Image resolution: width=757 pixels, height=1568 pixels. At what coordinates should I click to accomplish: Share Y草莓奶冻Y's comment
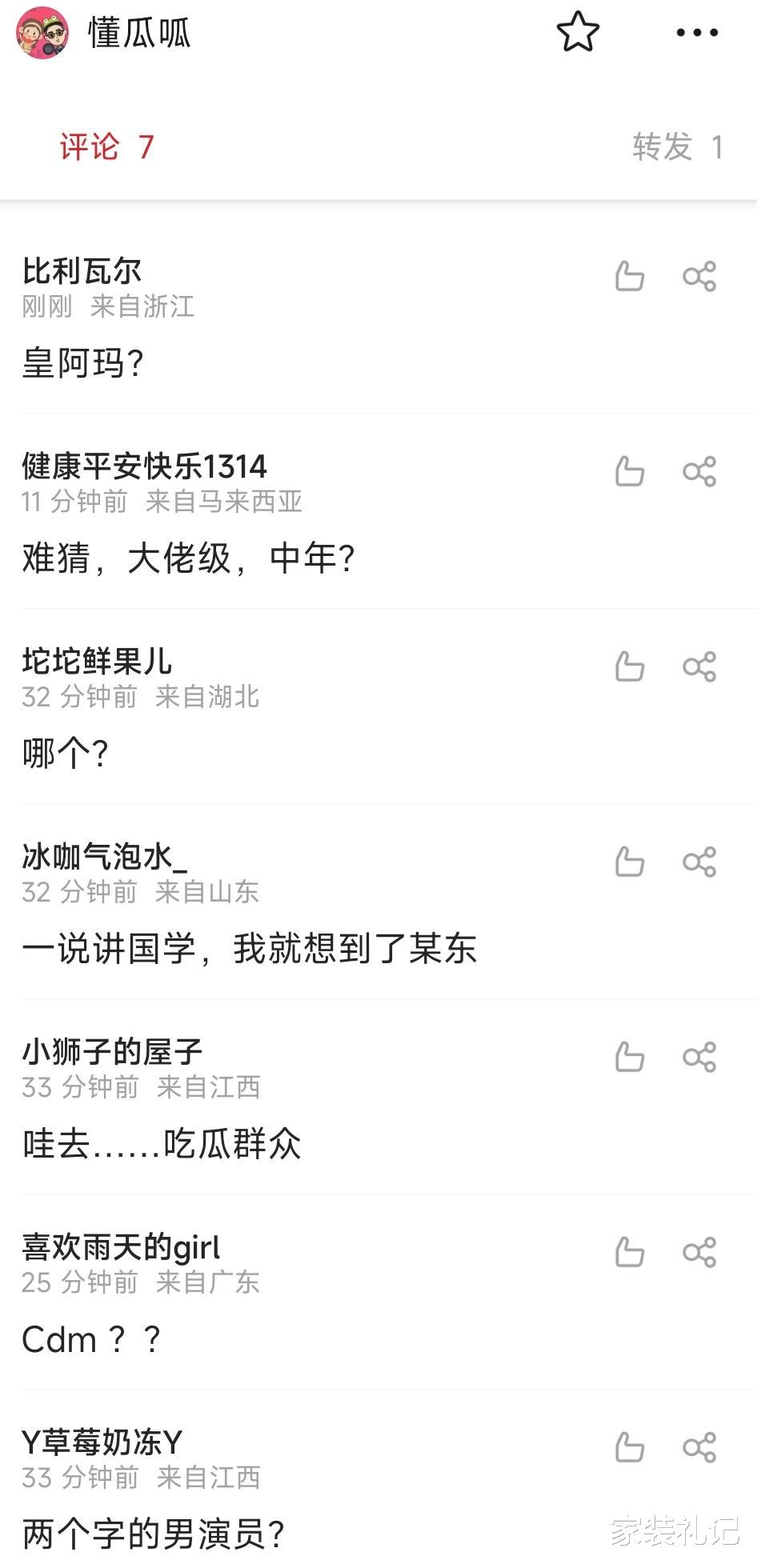click(699, 1448)
